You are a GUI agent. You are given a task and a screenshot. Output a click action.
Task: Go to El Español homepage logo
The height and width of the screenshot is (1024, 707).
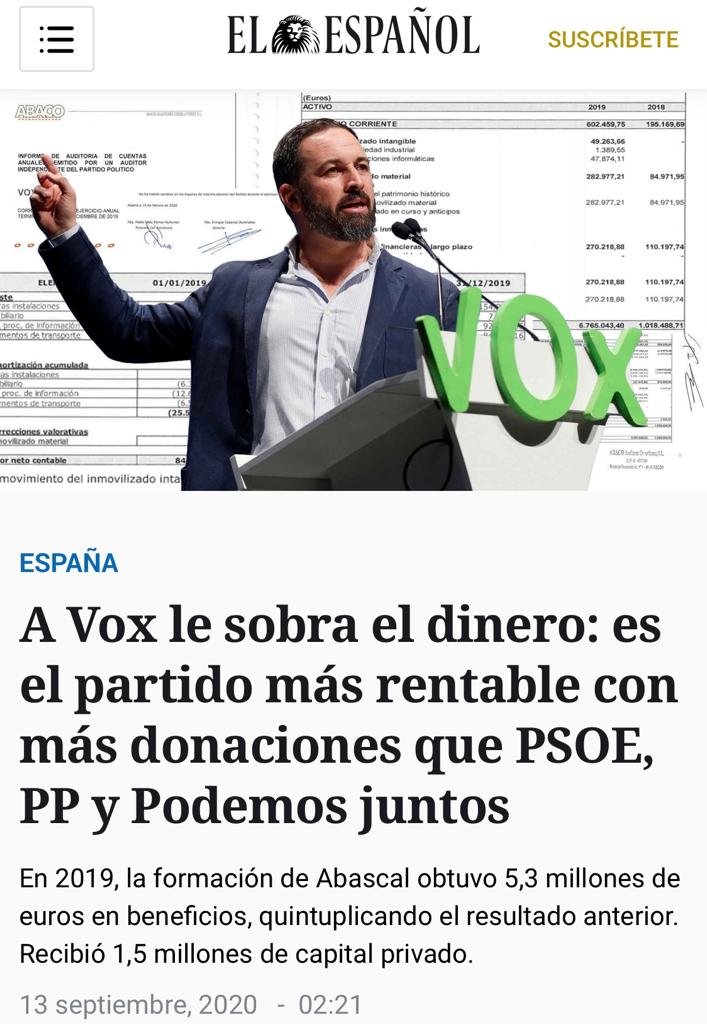pos(352,37)
